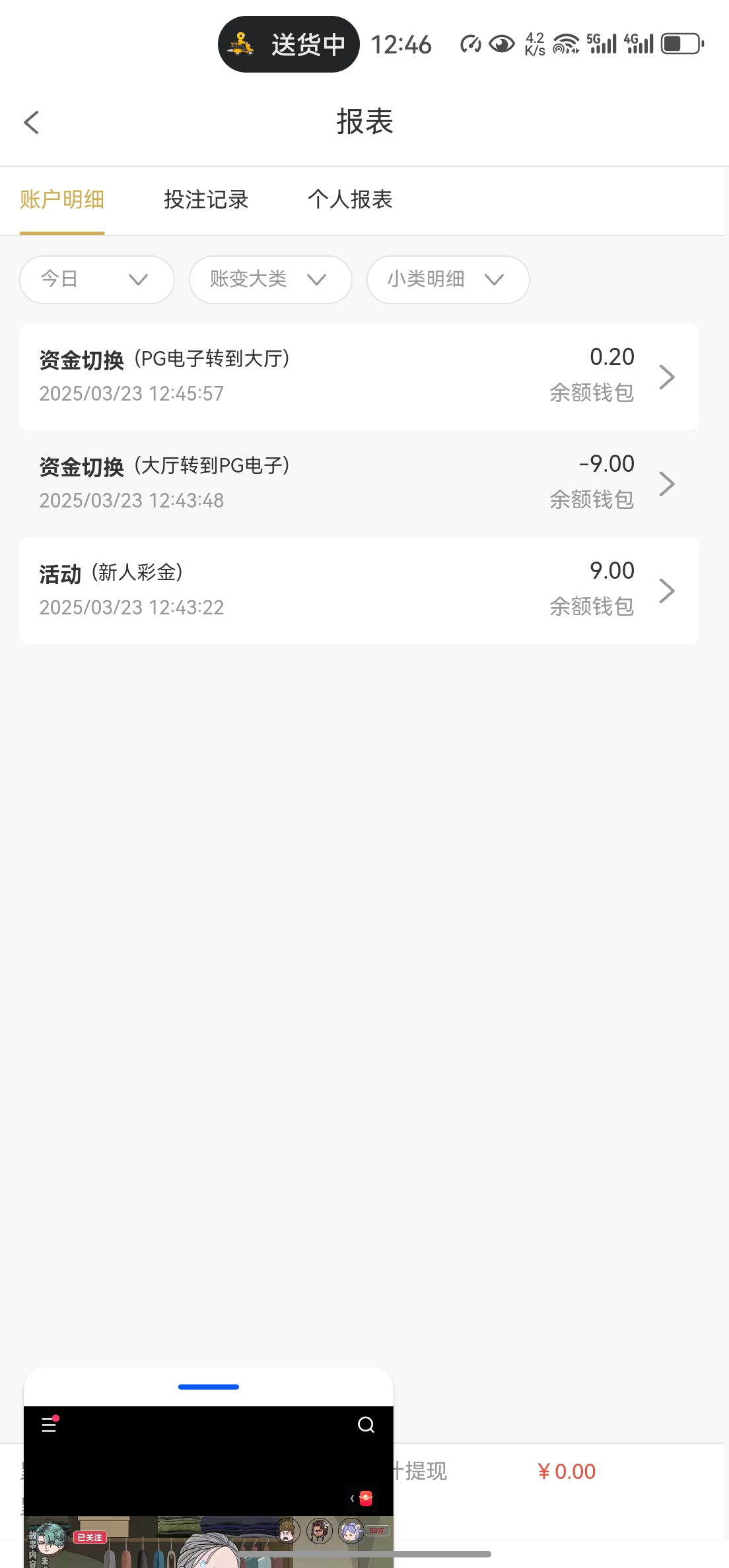Tap the red ¥0.00 withdrawal amount
729x1568 pixels.
point(567,1472)
